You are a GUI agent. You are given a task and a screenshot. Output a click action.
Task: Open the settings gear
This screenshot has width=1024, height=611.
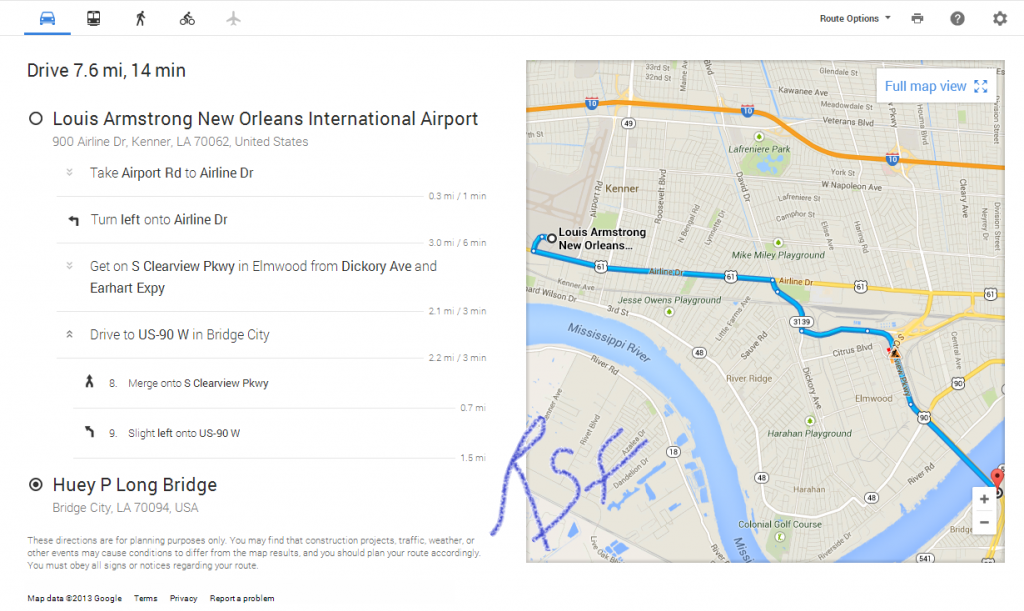[1000, 18]
